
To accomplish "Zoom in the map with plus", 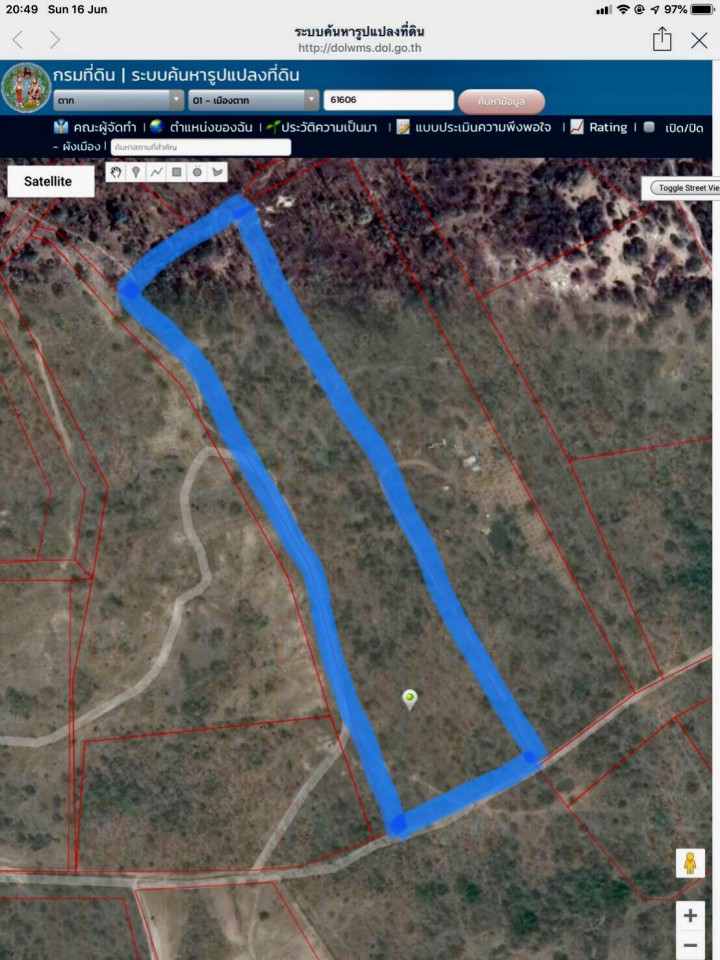I will tap(690, 915).
